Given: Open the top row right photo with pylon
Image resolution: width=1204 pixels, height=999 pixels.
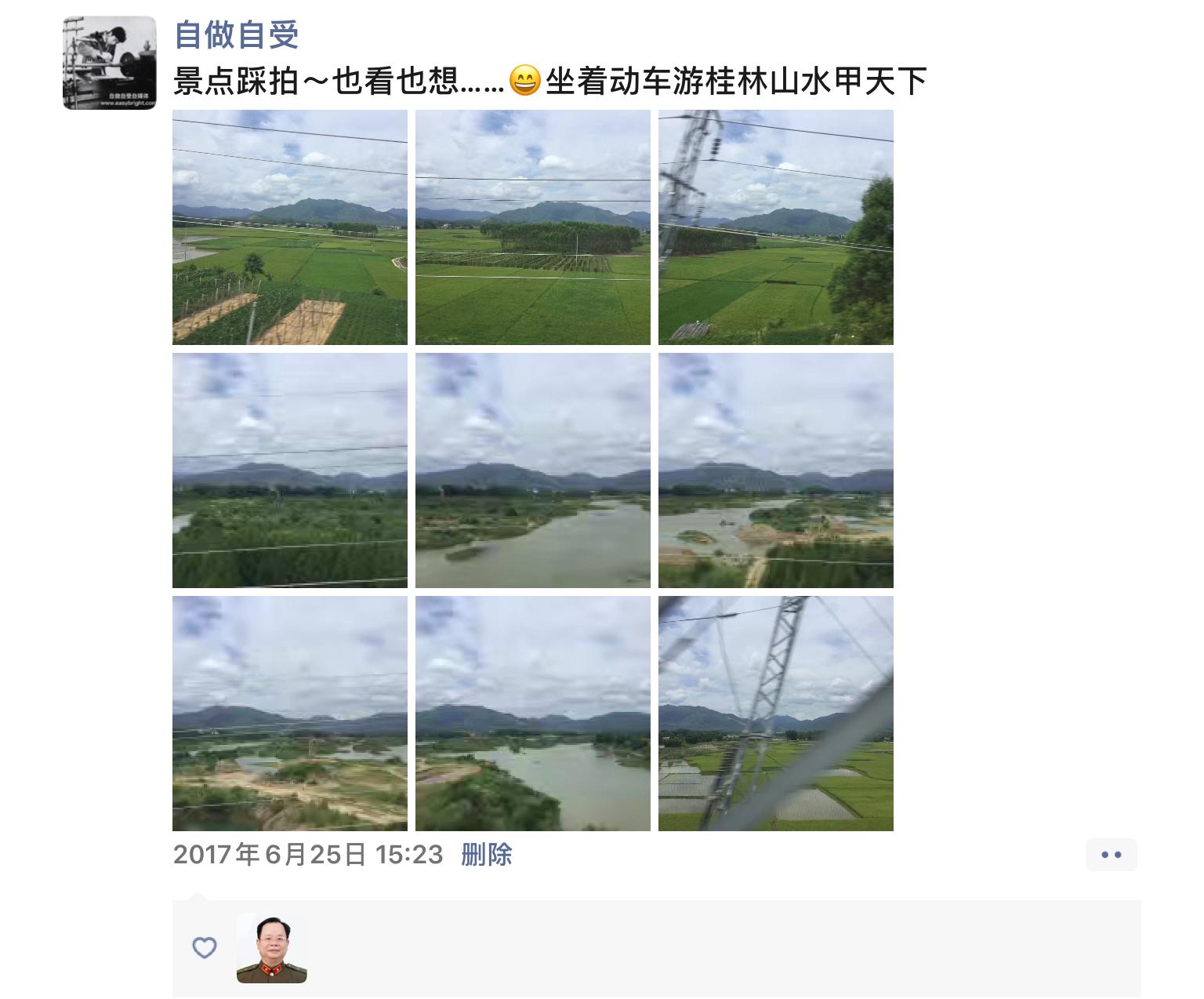Looking at the screenshot, I should [776, 227].
